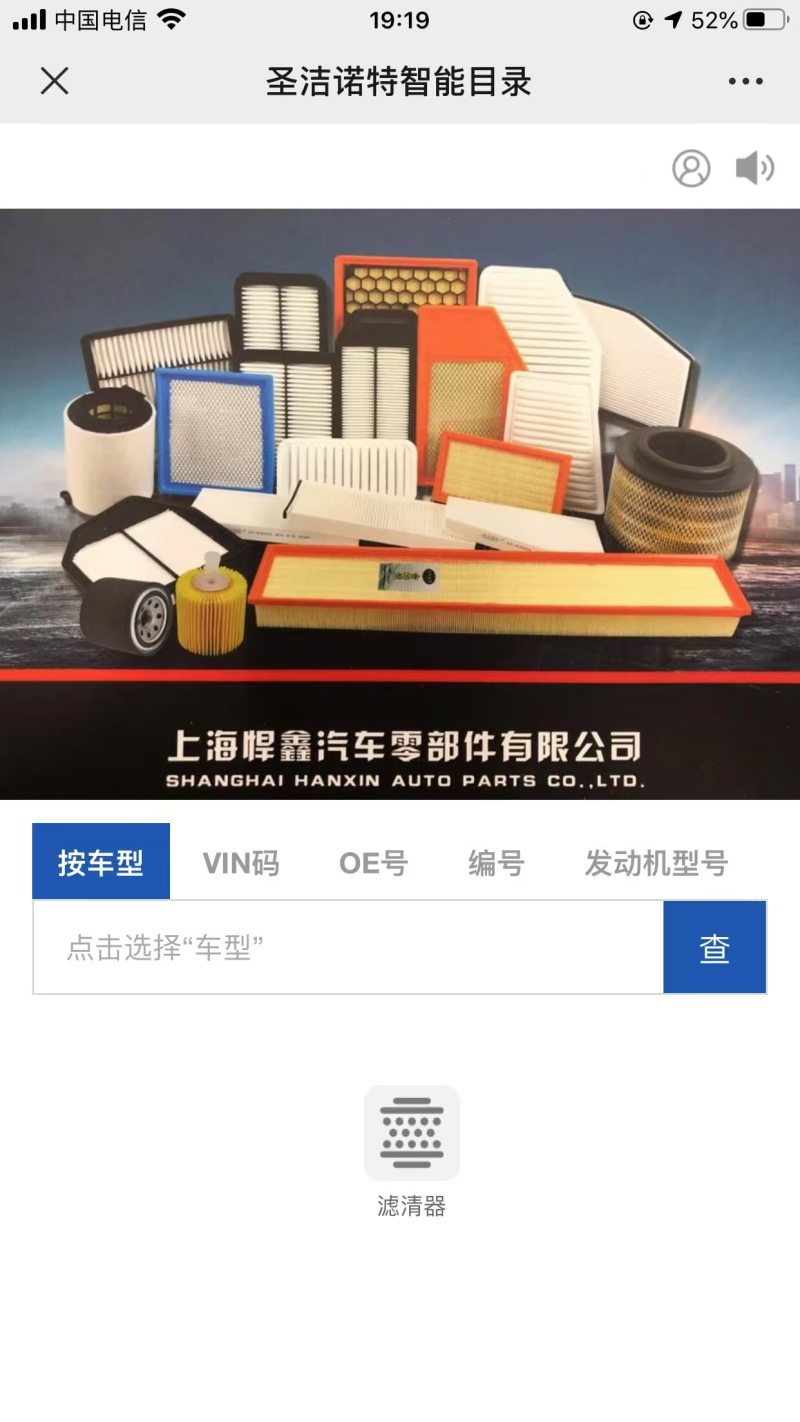This screenshot has height=1422, width=800.
Task: Open the three-dot overflow menu
Action: point(745,82)
